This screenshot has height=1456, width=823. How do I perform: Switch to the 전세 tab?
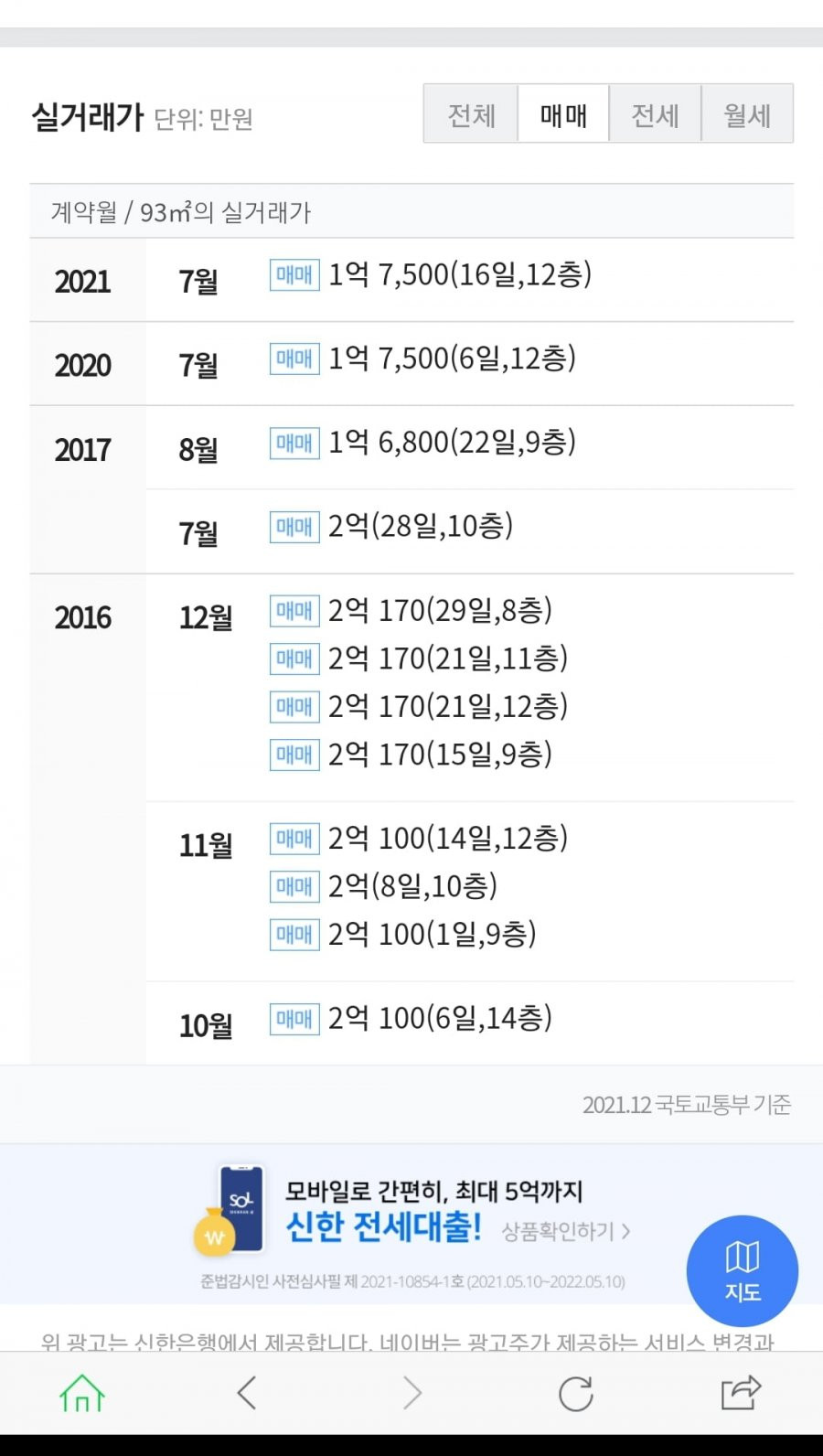[x=655, y=114]
